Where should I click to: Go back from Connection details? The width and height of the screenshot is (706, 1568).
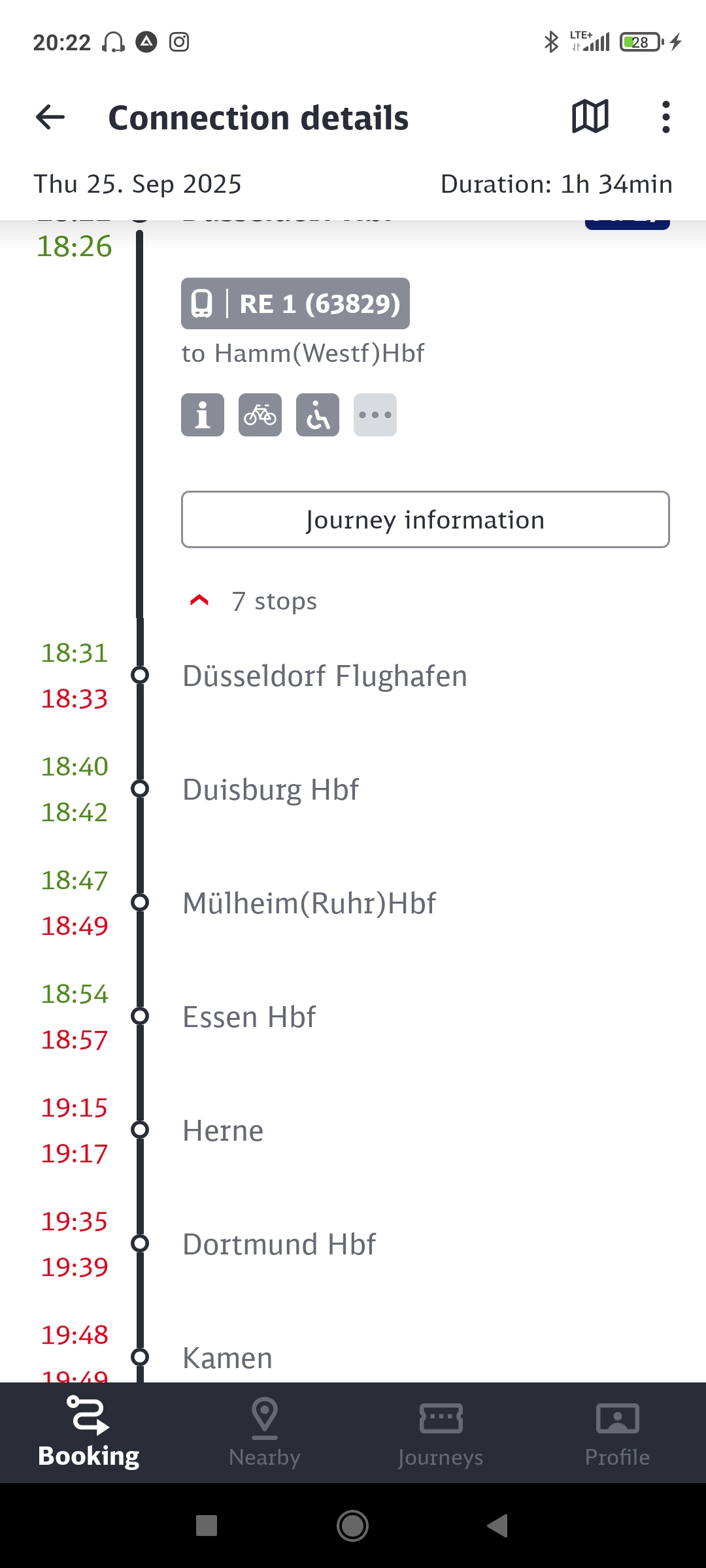coord(50,118)
